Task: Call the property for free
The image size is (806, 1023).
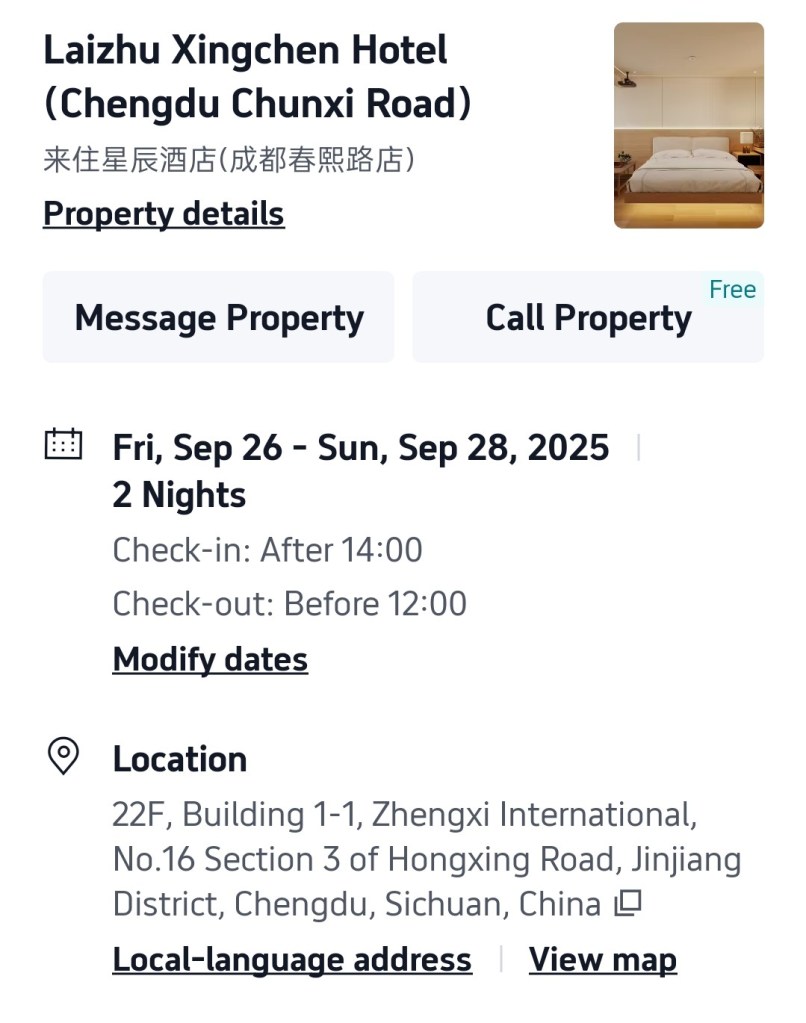Action: 588,318
